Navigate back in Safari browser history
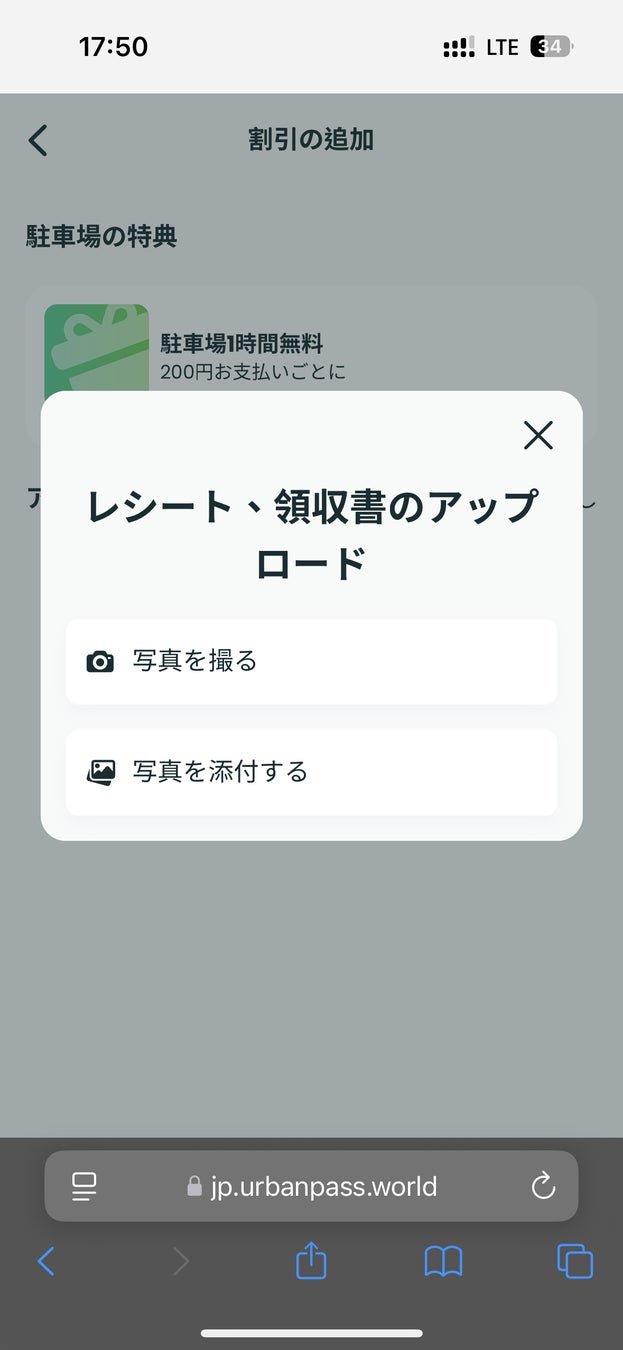This screenshot has width=623, height=1350. coord(45,1262)
